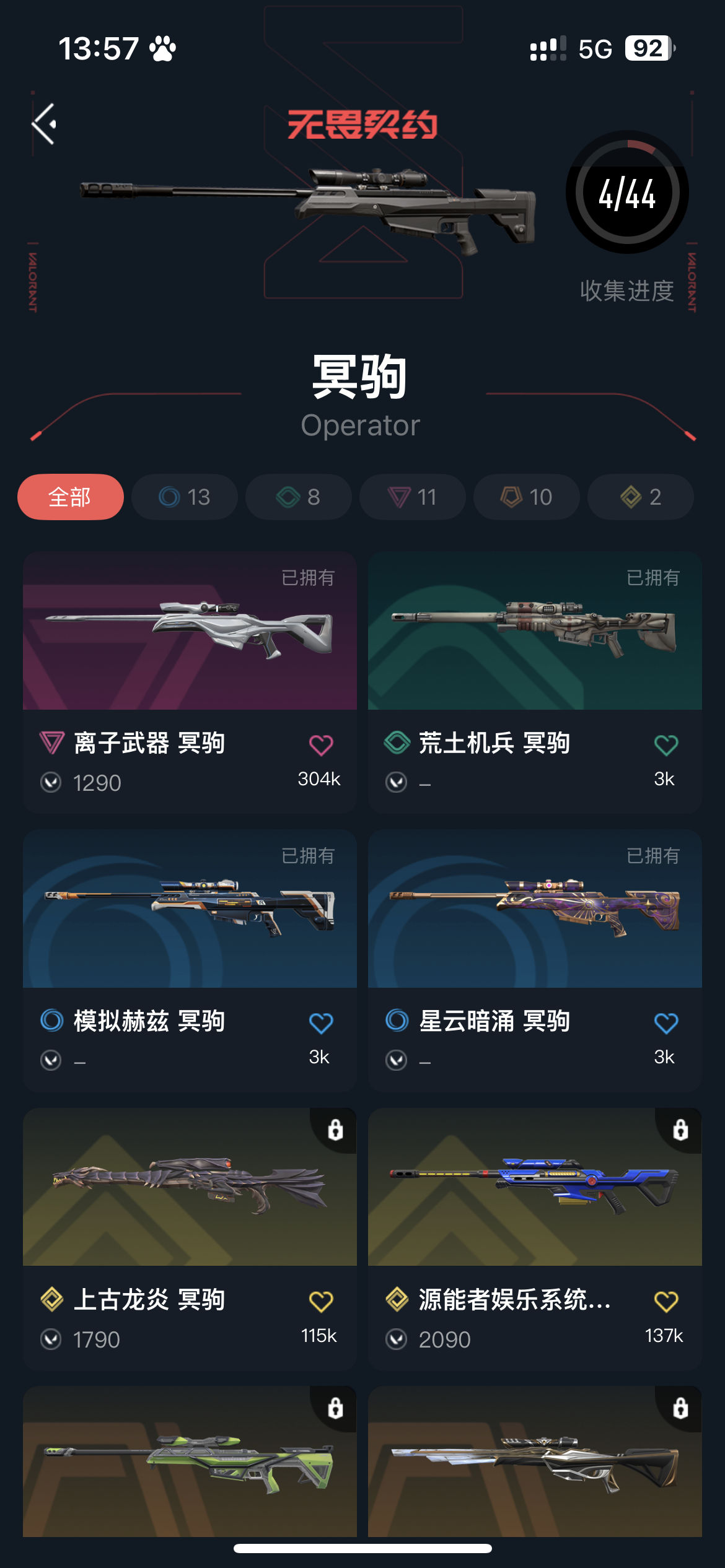Like the 星云暗涌 冥驹 skin
This screenshot has width=725, height=1568.
[x=666, y=1023]
